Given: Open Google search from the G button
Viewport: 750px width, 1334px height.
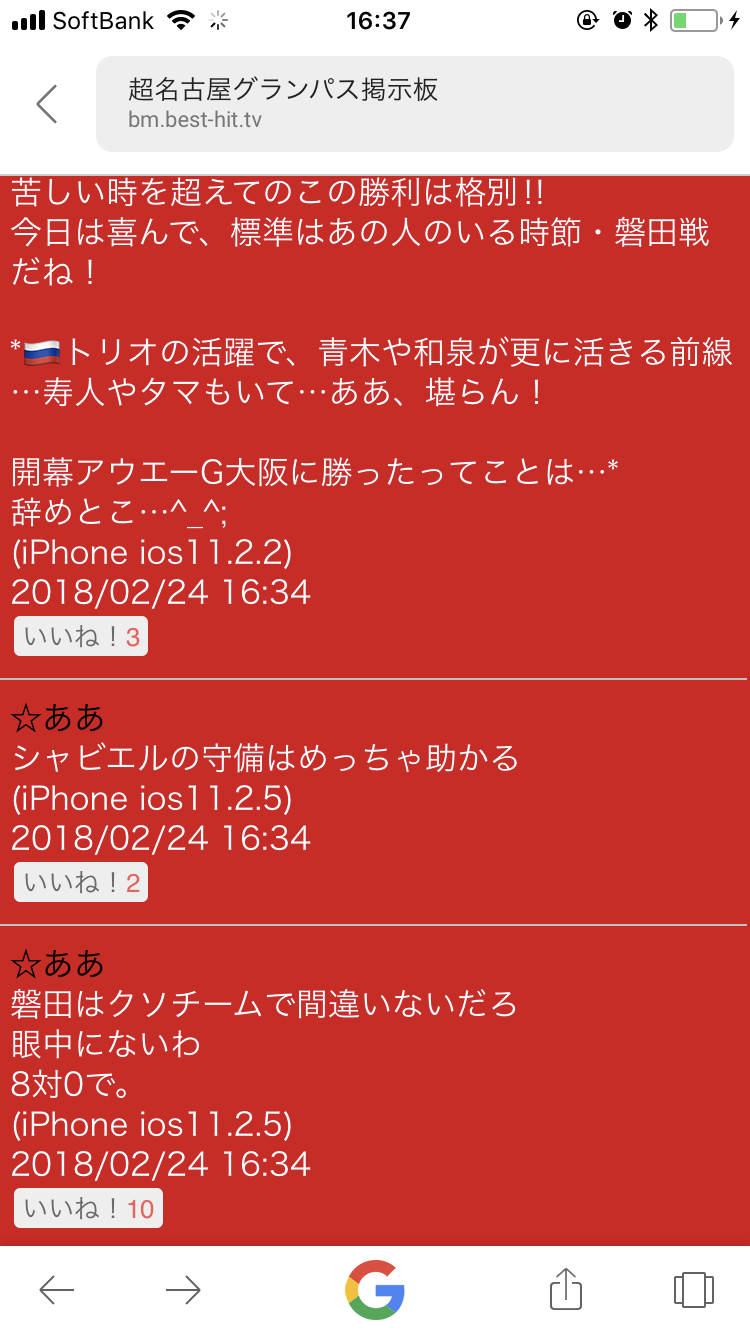Looking at the screenshot, I should (x=375, y=1290).
